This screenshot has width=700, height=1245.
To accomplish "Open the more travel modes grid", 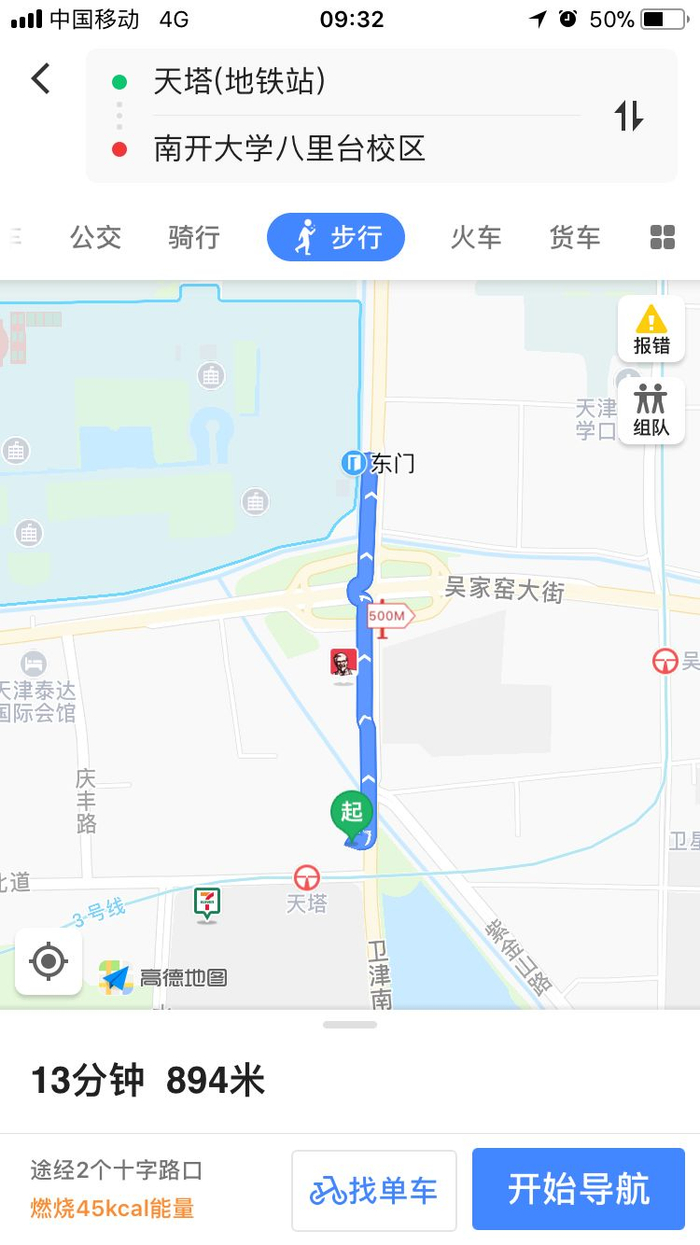I will pos(662,237).
